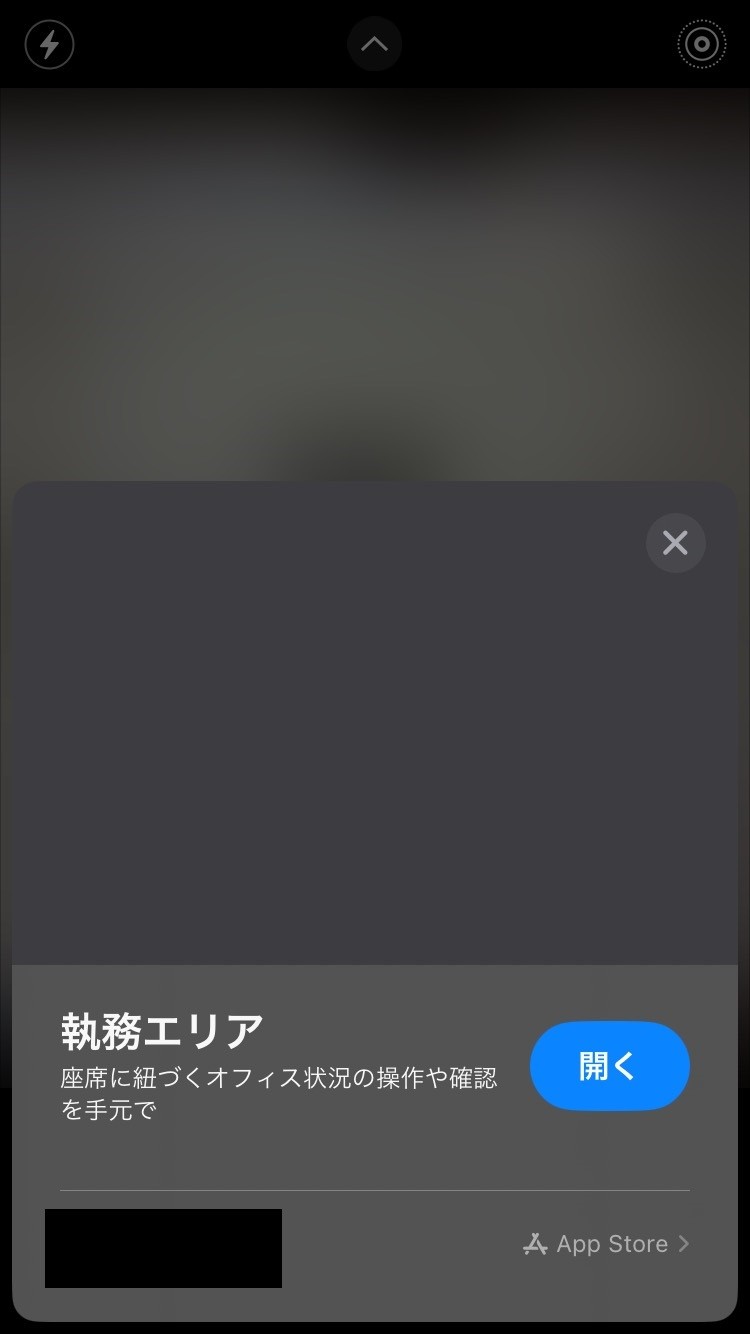The image size is (750, 1334).
Task: Toggle the camera flash icon
Action: coord(49,45)
